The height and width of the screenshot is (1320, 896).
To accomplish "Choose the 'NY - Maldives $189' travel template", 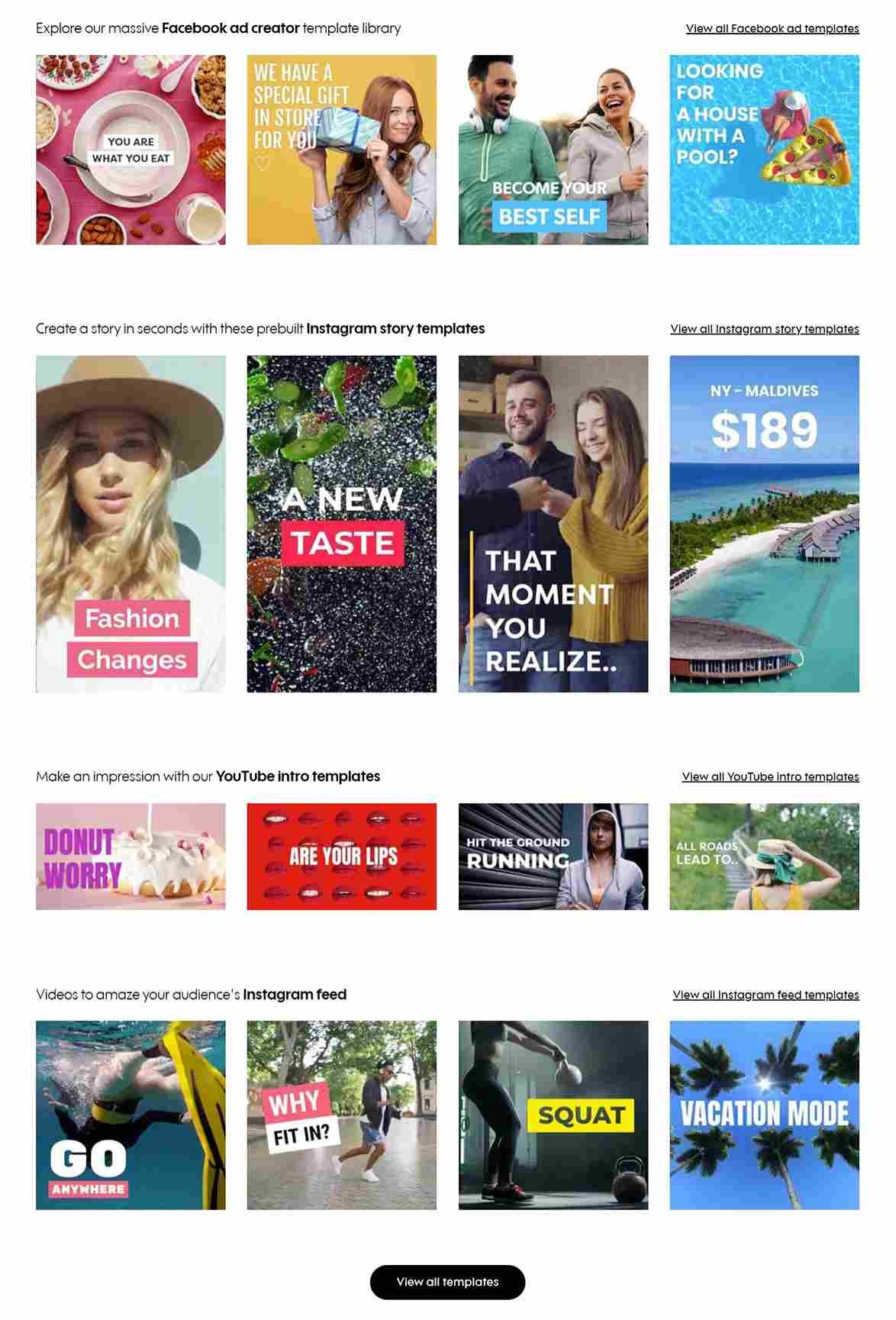I will click(763, 524).
